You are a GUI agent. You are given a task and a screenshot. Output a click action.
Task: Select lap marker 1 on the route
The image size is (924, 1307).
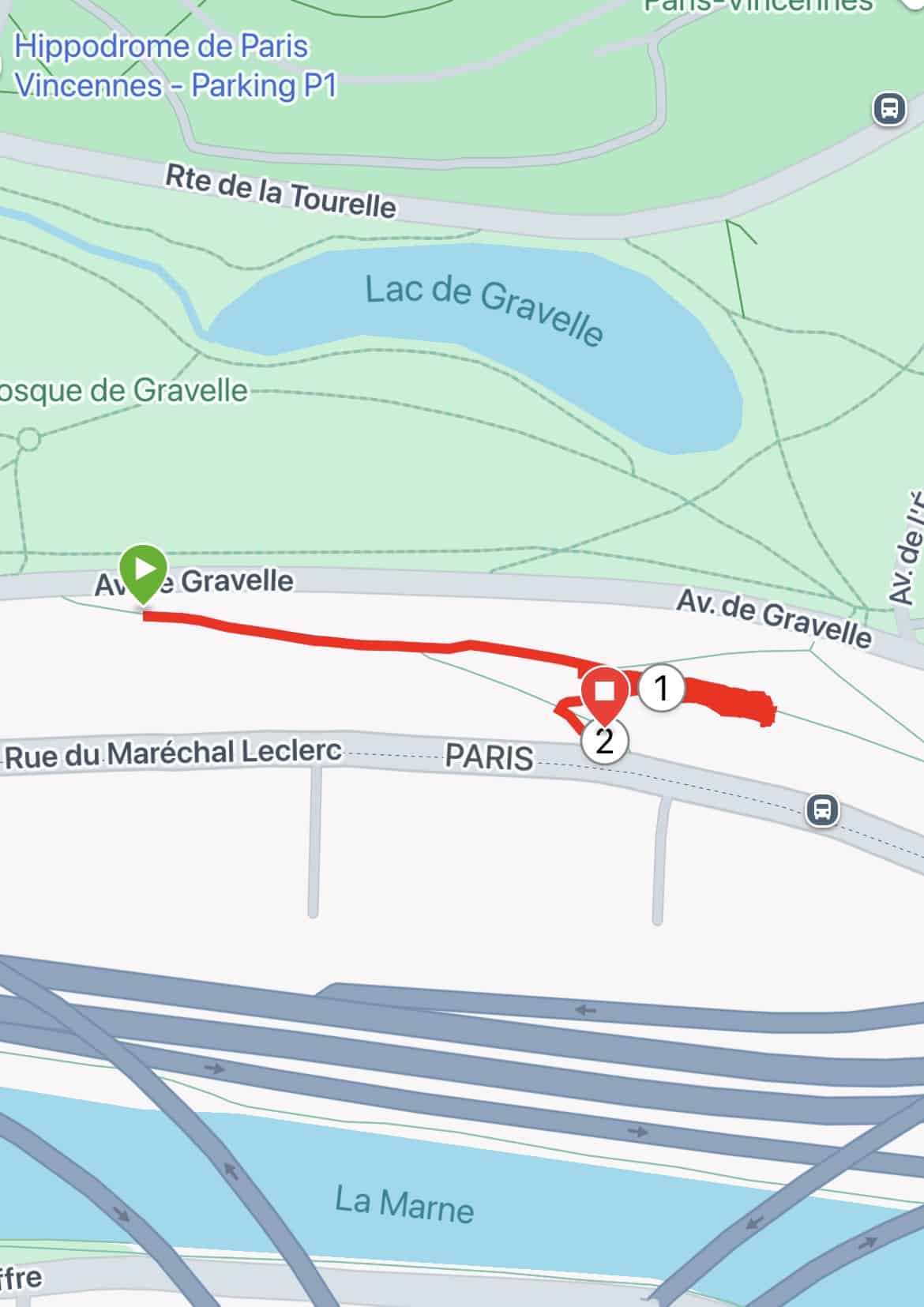coord(661,689)
